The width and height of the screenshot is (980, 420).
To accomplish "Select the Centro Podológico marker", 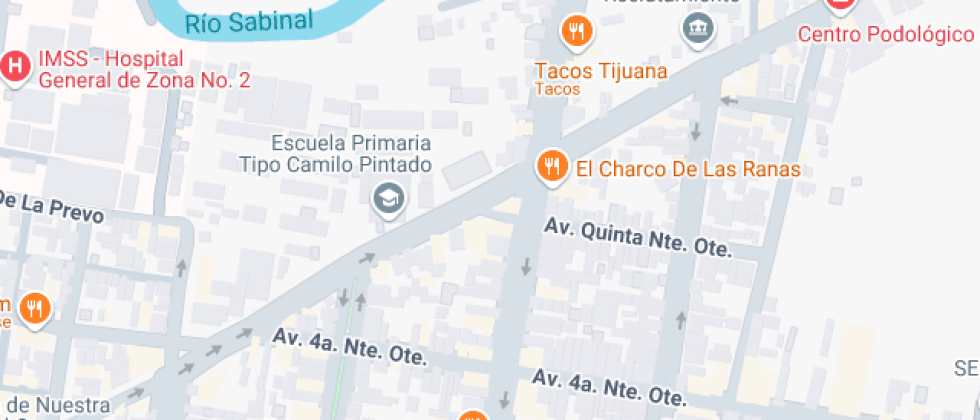I will coord(841,5).
